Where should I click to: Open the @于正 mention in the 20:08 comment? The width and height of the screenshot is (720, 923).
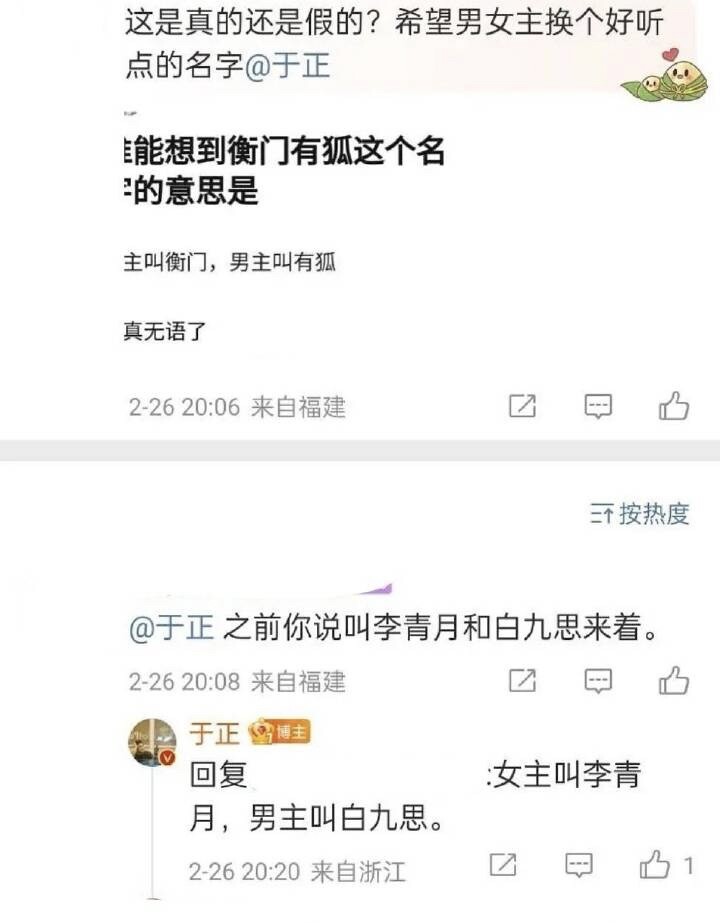coord(172,629)
